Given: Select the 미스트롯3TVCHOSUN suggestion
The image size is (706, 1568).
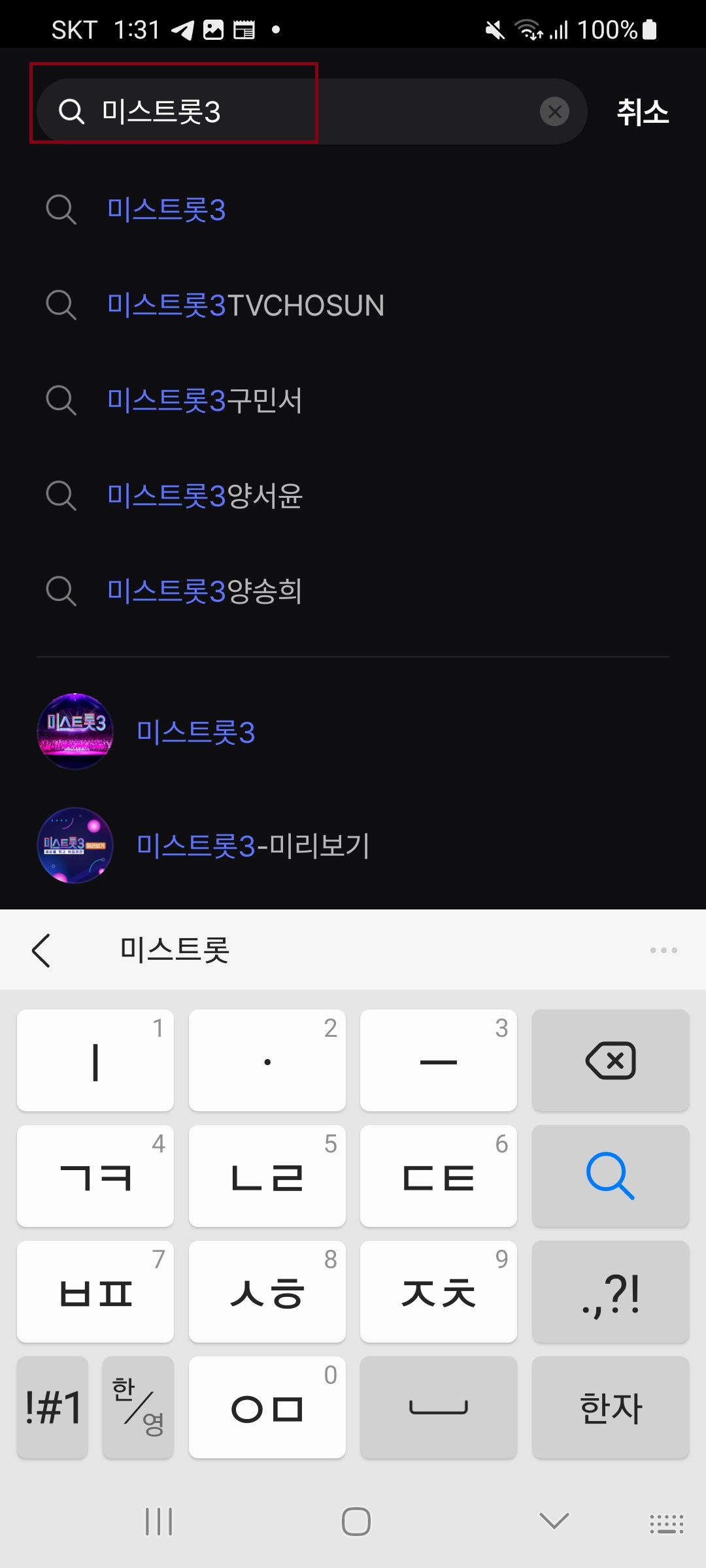Looking at the screenshot, I should click(245, 304).
